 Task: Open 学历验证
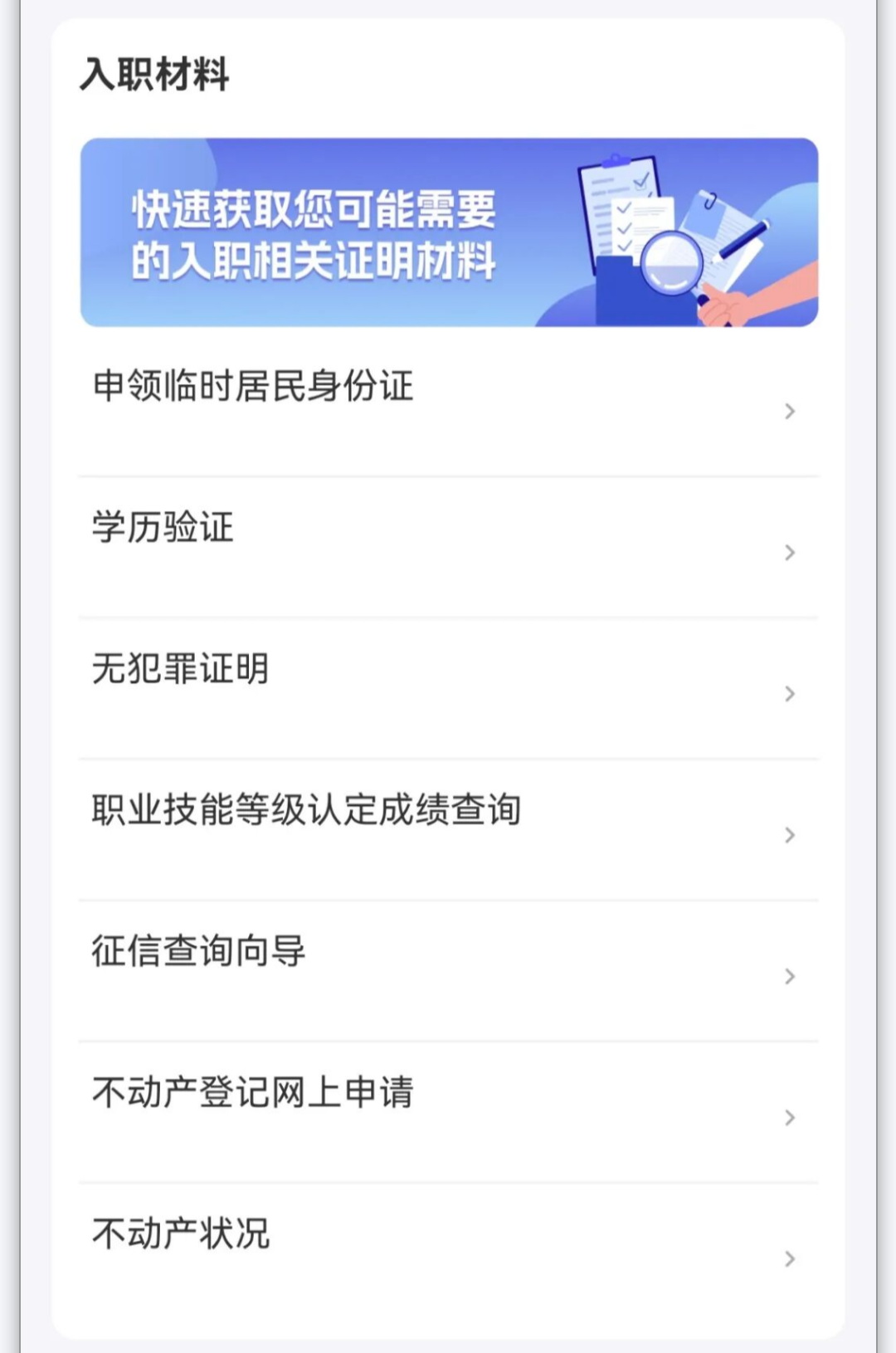click(163, 528)
